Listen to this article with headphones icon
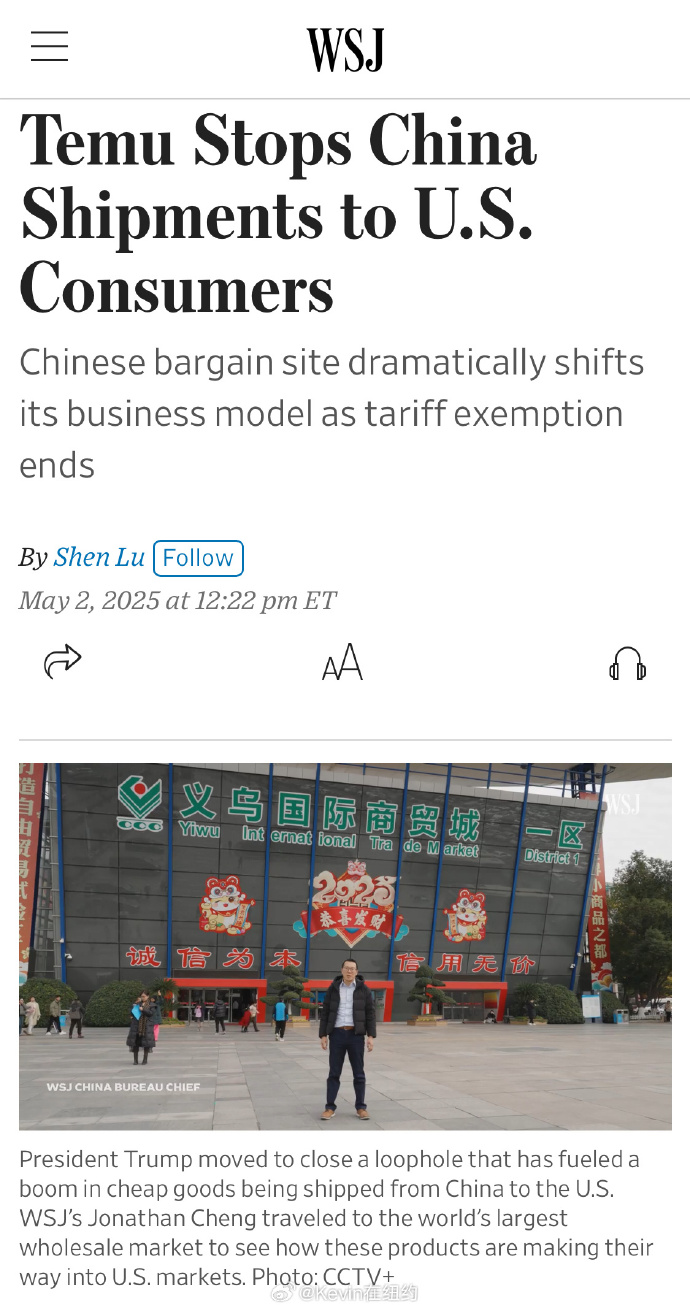Image resolution: width=690 pixels, height=1308 pixels. (x=627, y=663)
